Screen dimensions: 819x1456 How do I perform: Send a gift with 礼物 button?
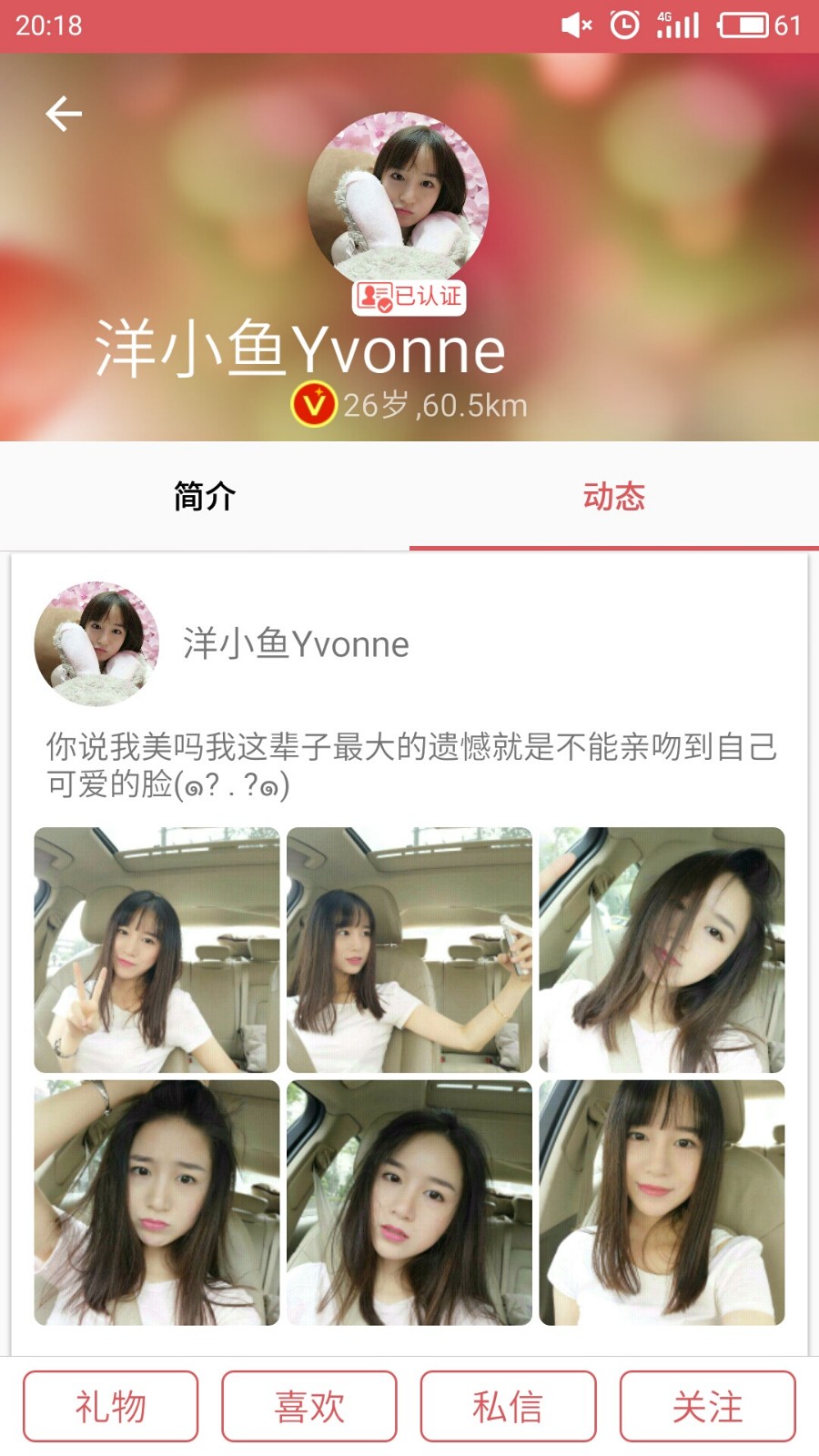(x=110, y=1407)
